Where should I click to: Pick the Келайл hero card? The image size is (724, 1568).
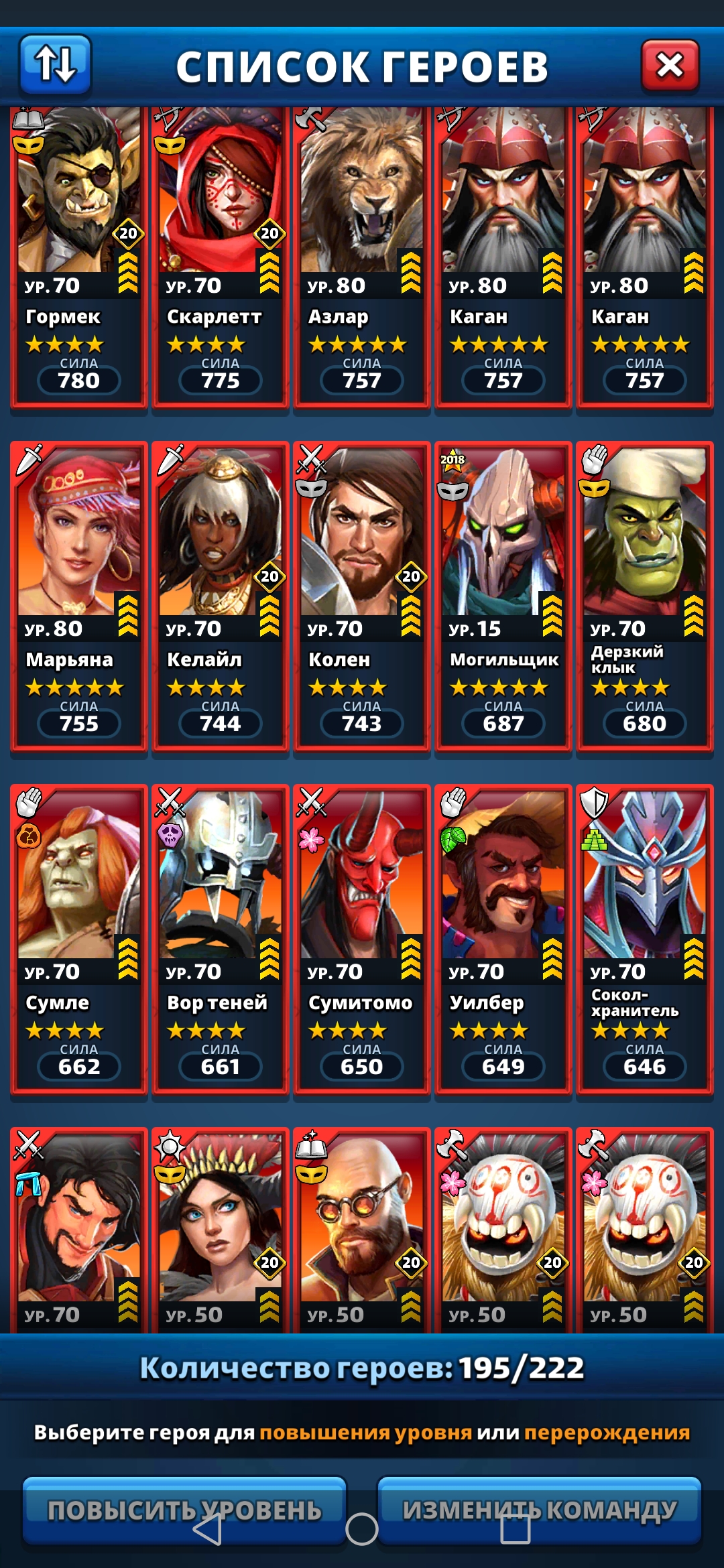tap(221, 596)
